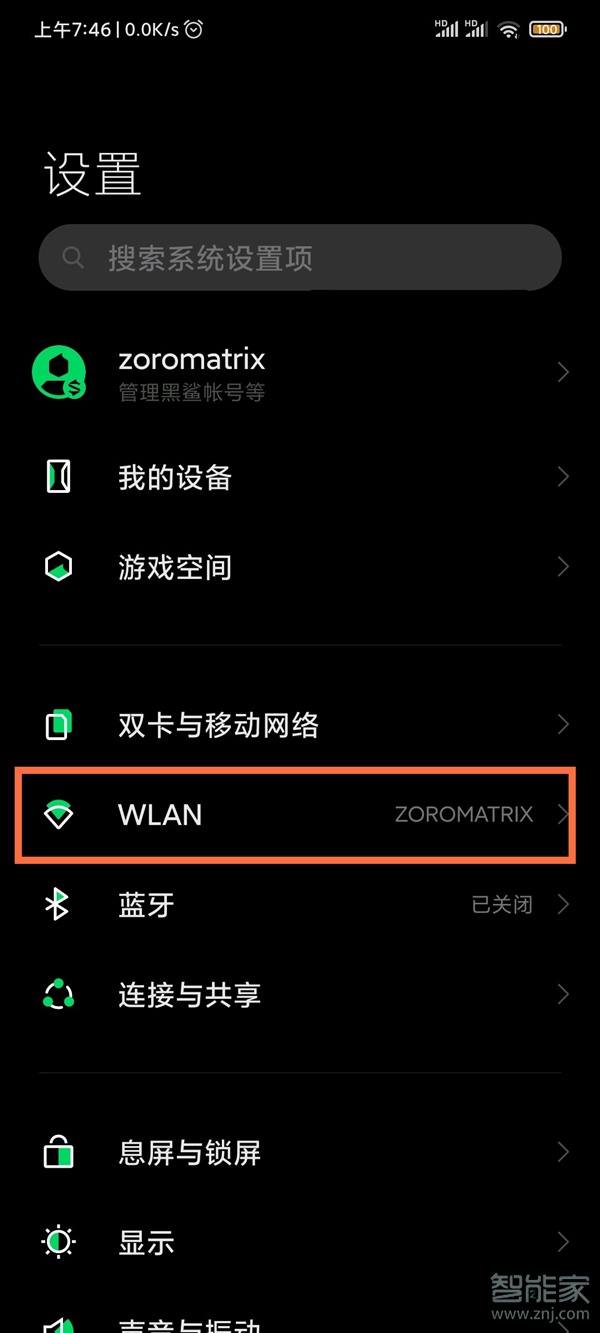Open 连接与共享
This screenshot has width=600, height=1333.
300,994
